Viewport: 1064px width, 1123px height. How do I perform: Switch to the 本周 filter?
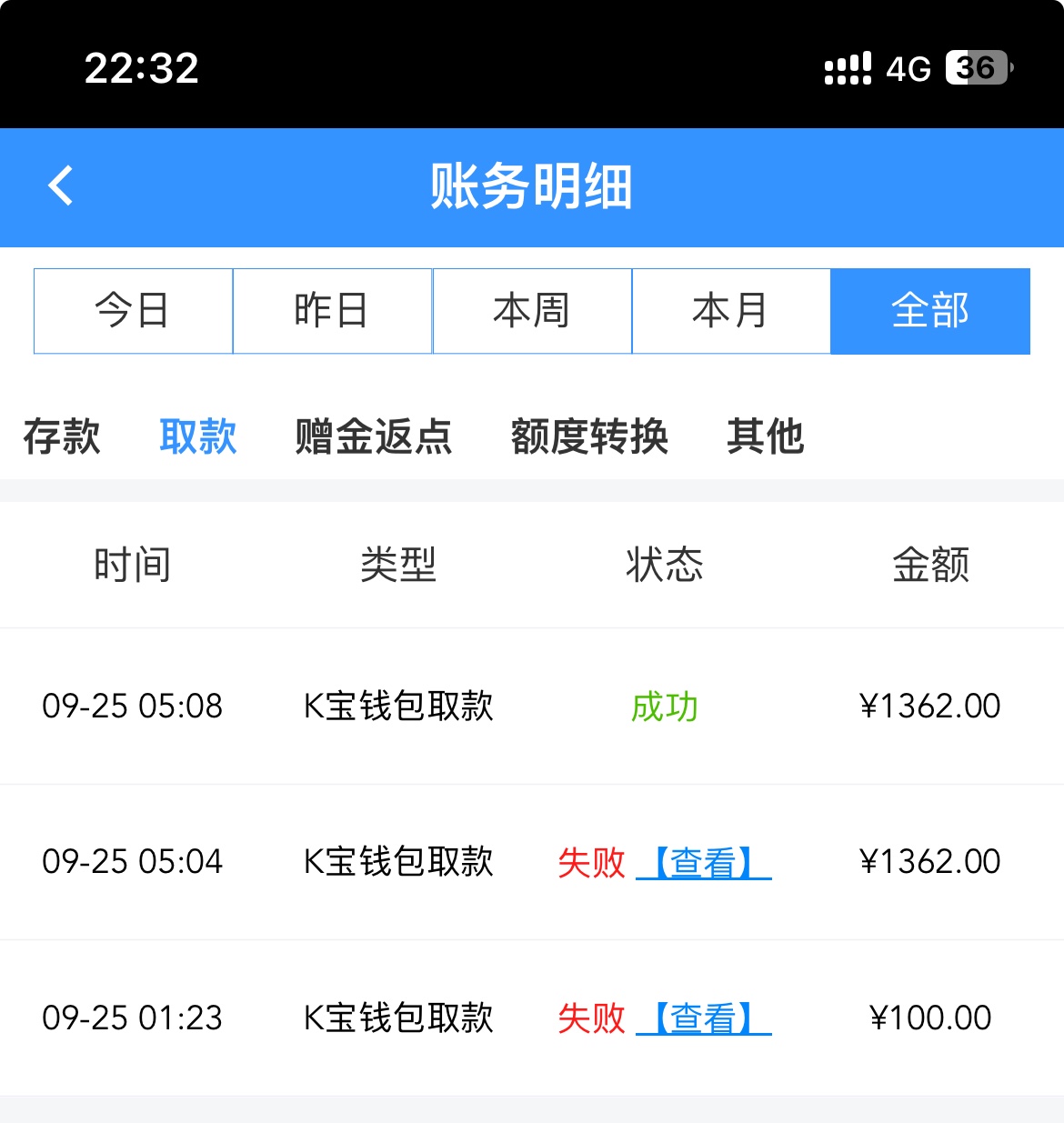click(532, 311)
